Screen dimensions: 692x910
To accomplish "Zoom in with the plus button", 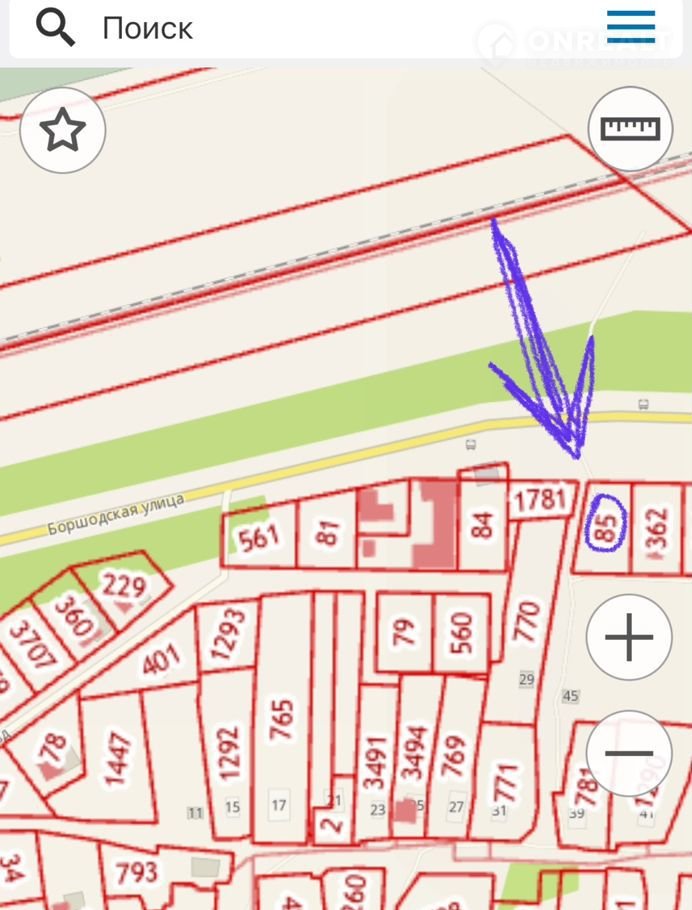I will [629, 637].
